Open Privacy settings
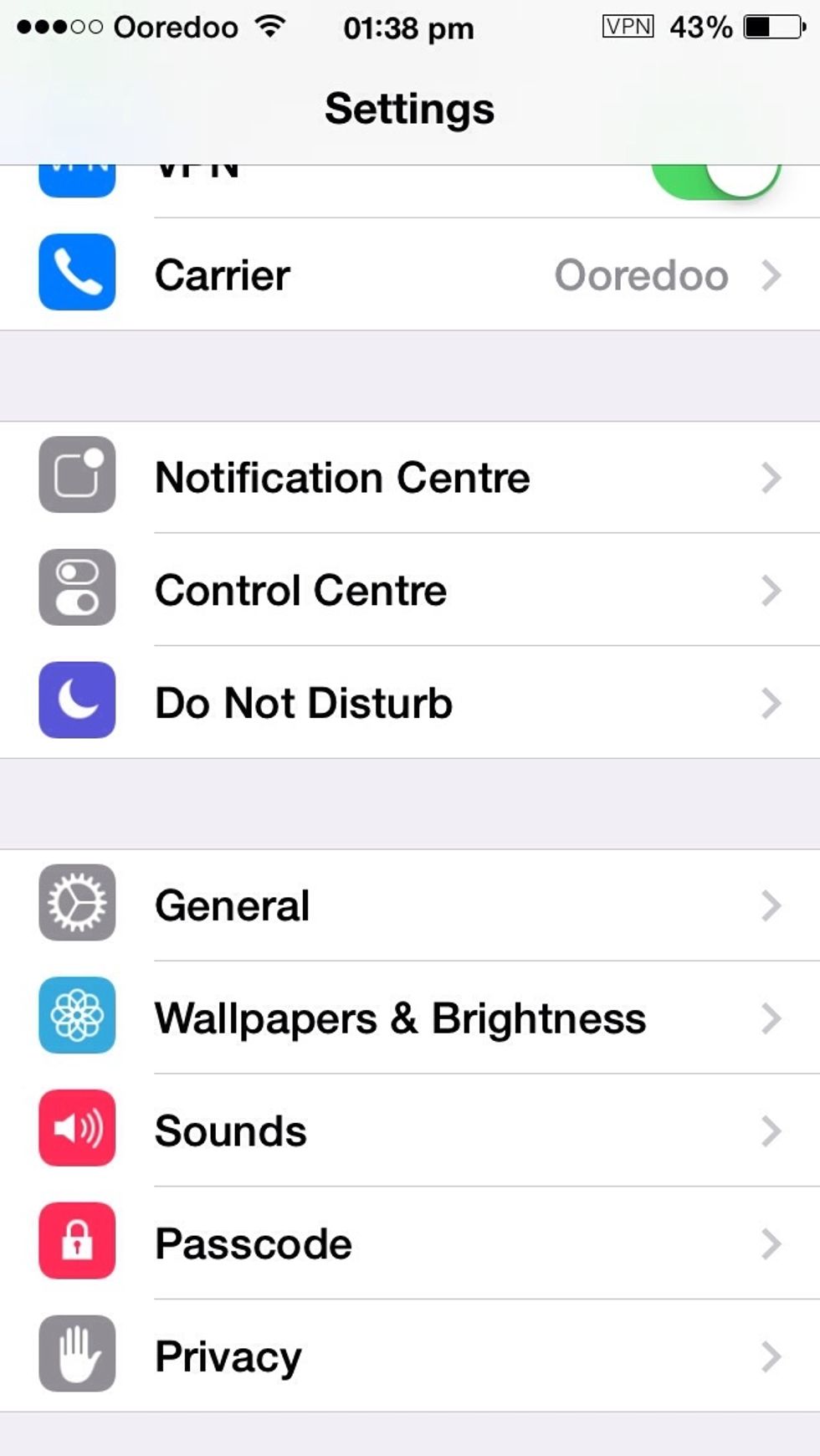This screenshot has width=820, height=1456. (410, 1356)
